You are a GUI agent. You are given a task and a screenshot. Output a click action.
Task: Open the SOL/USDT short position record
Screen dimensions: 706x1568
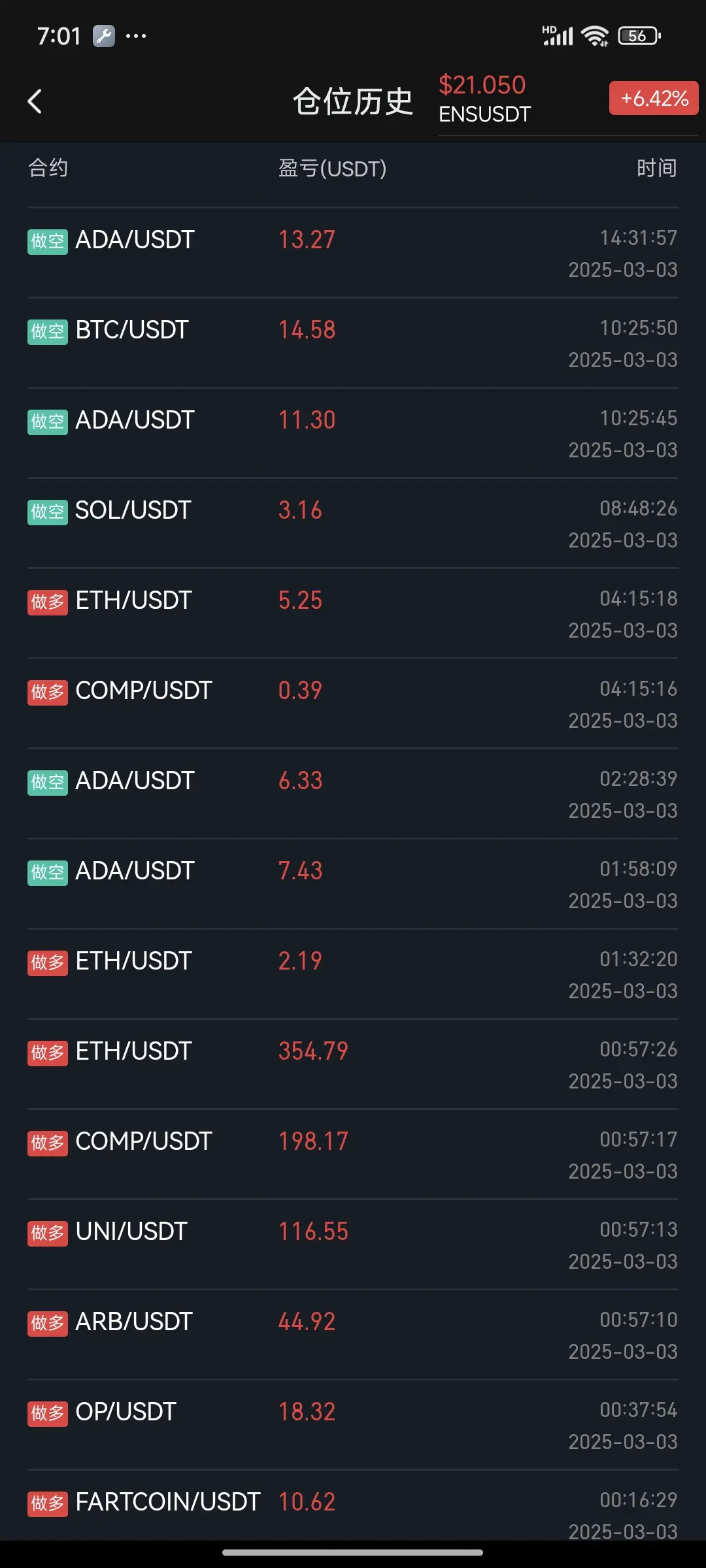tap(353, 523)
